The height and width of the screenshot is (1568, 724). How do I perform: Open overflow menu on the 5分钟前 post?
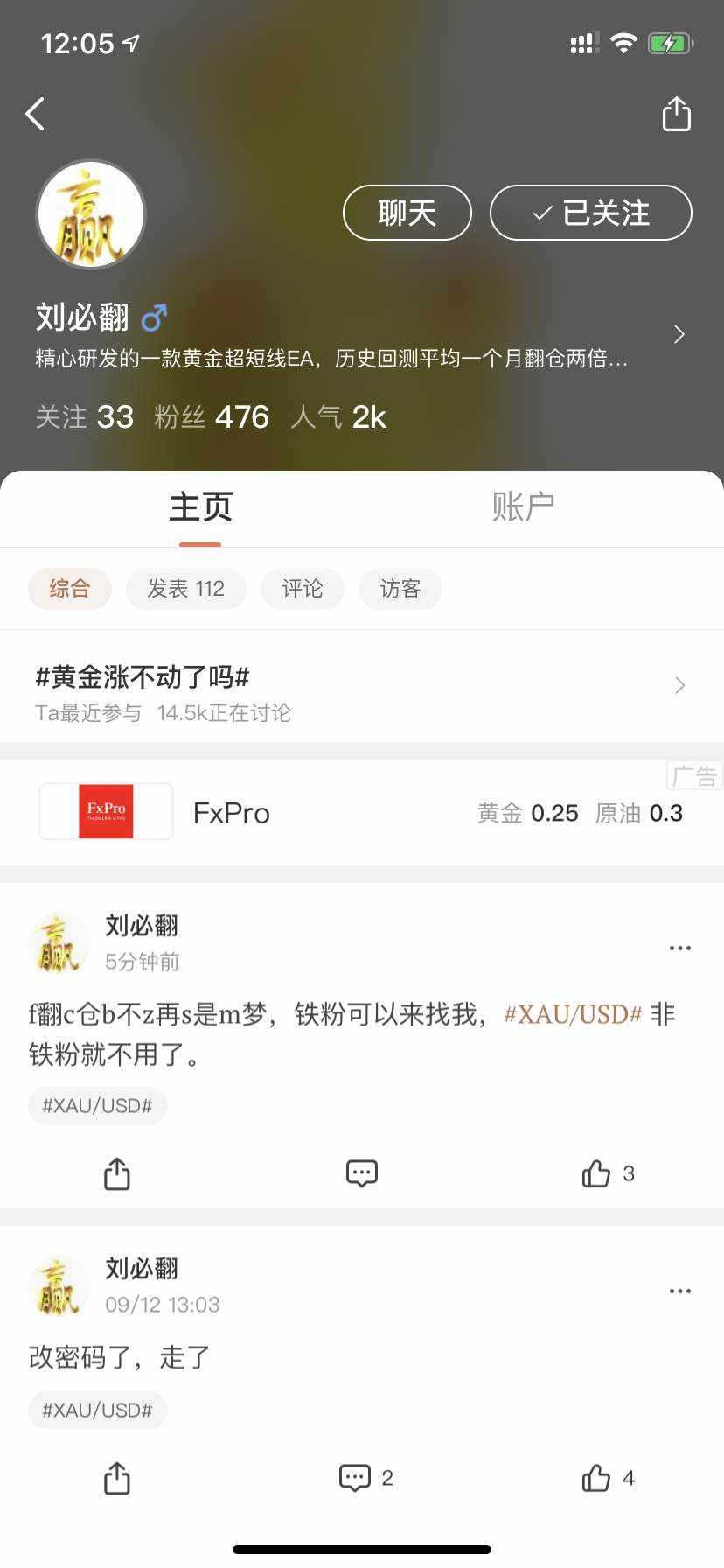coord(680,948)
